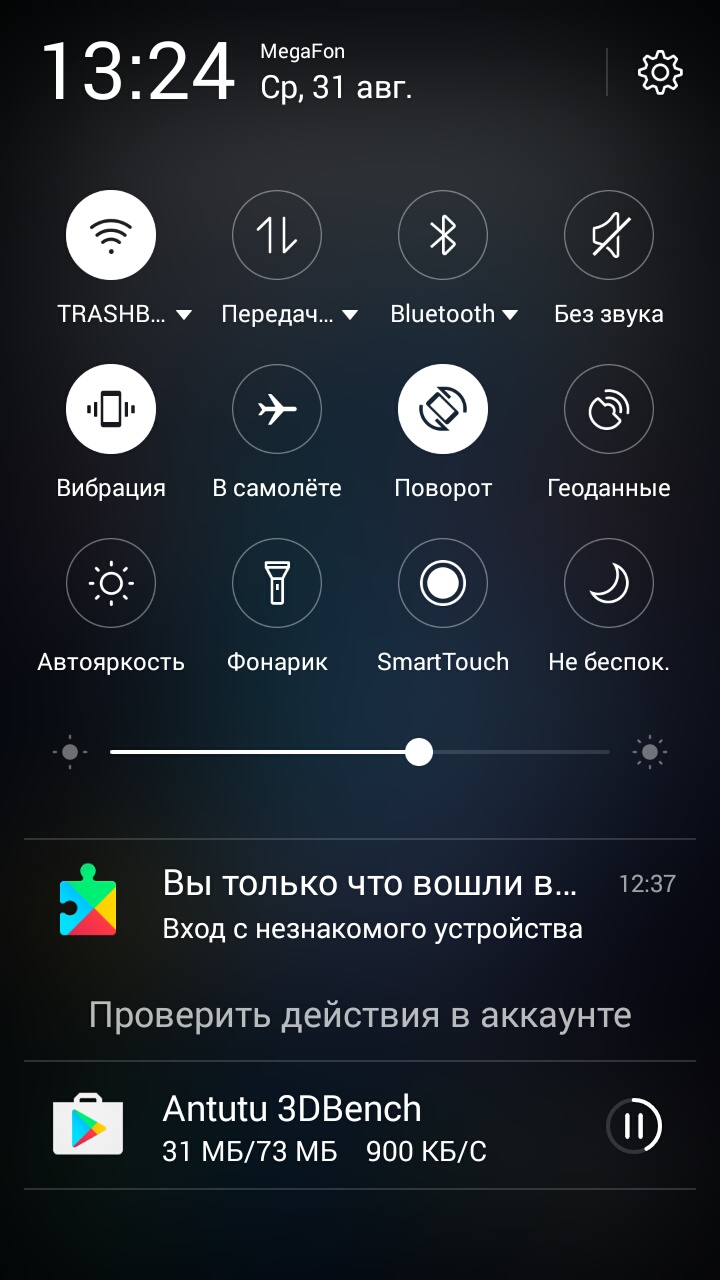Enable Автояркость
This screenshot has width=720, height=1280.
coord(111,583)
